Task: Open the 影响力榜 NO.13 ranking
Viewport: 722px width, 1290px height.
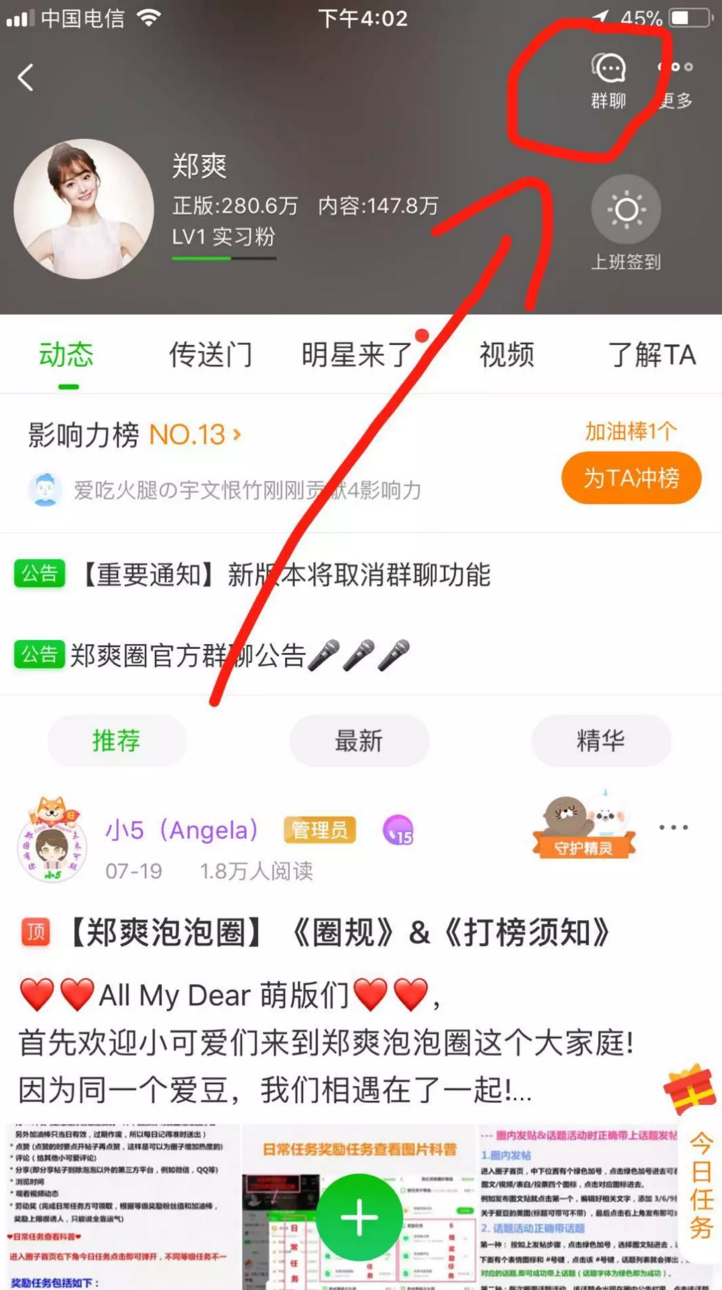Action: pos(135,435)
